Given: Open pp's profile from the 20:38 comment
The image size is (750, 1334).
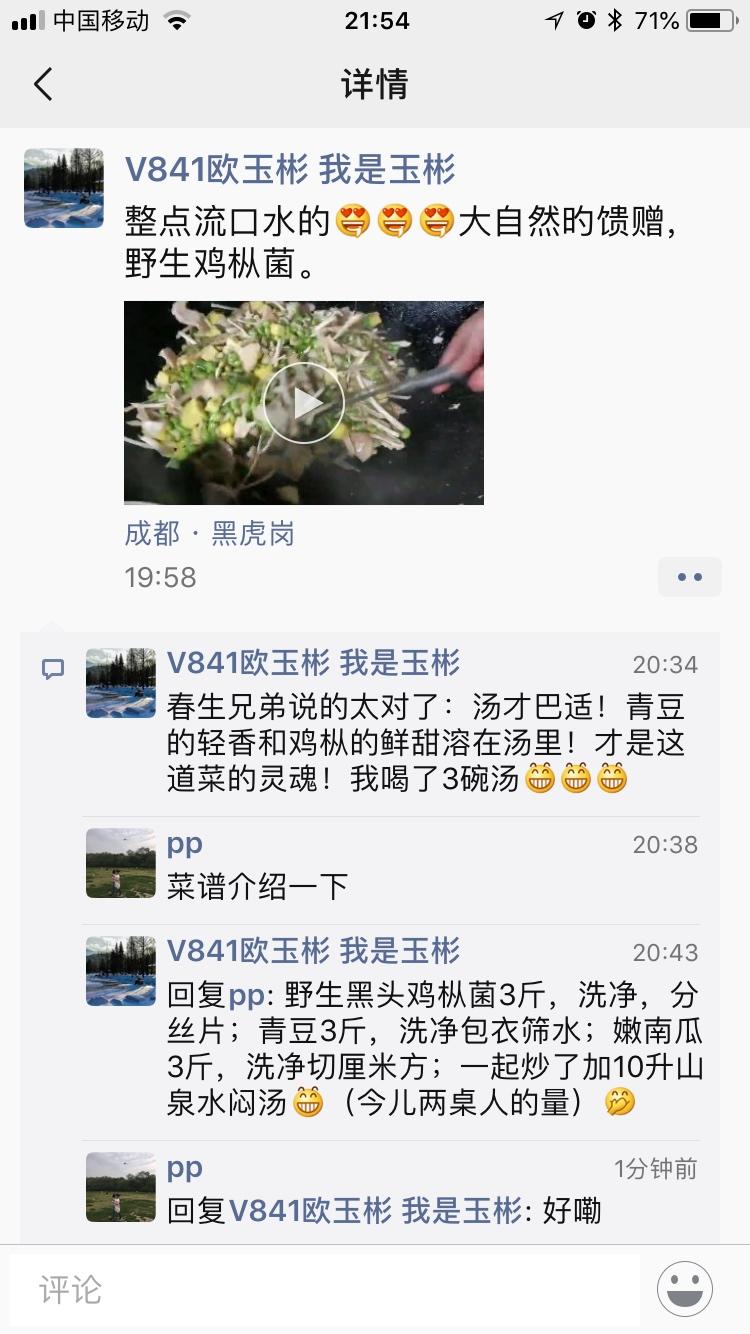Looking at the screenshot, I should coord(185,844).
